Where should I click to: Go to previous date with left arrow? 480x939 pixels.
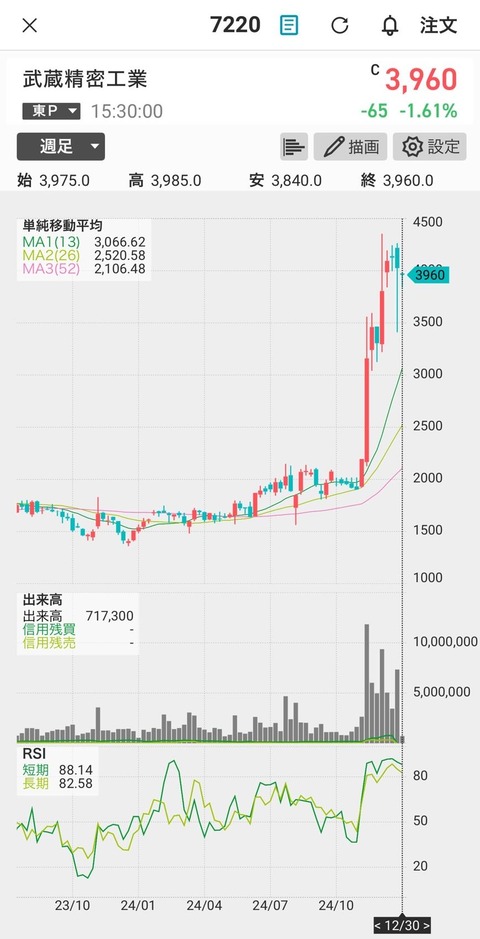click(x=378, y=925)
